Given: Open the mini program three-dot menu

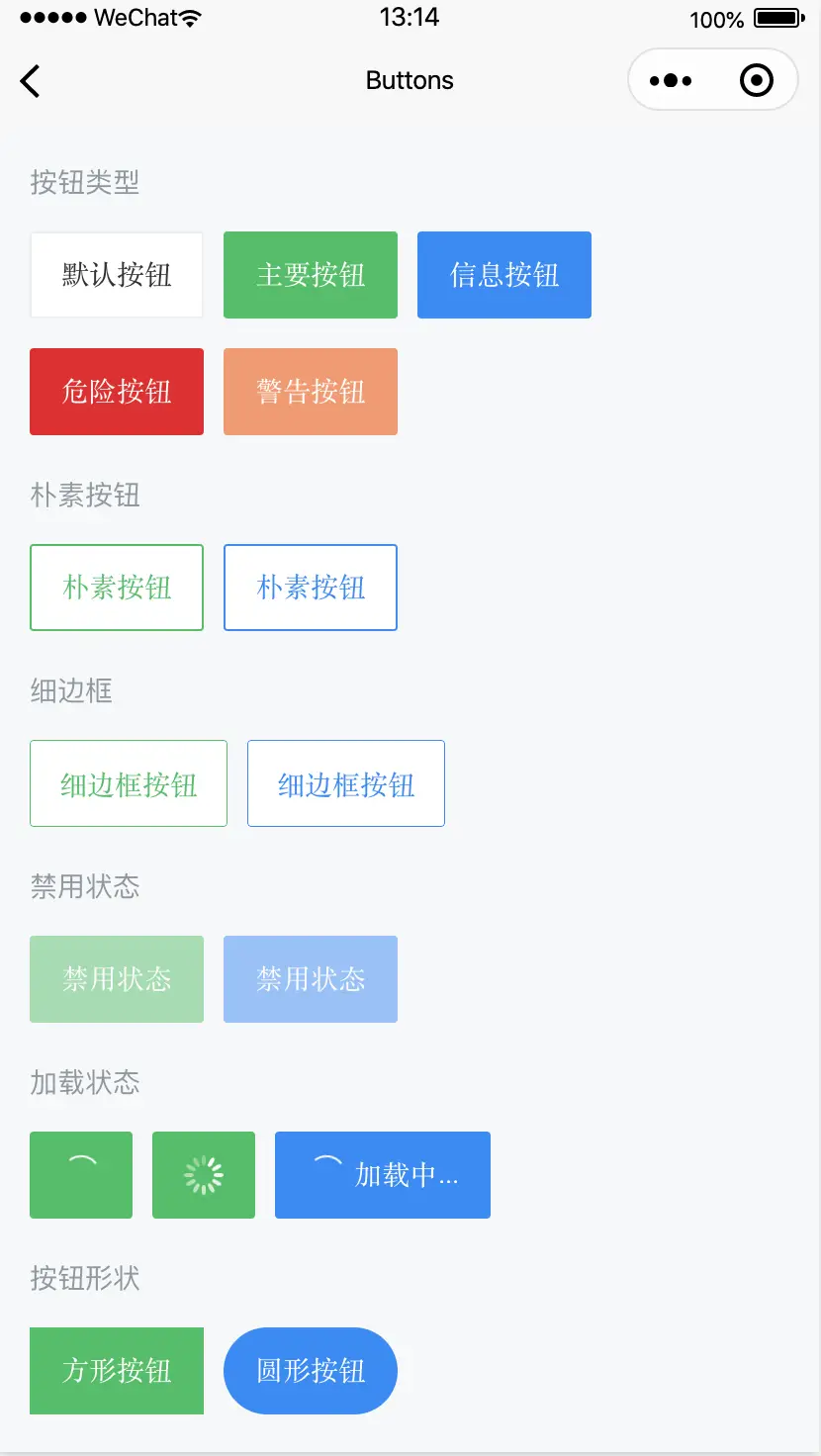Looking at the screenshot, I should (x=671, y=81).
